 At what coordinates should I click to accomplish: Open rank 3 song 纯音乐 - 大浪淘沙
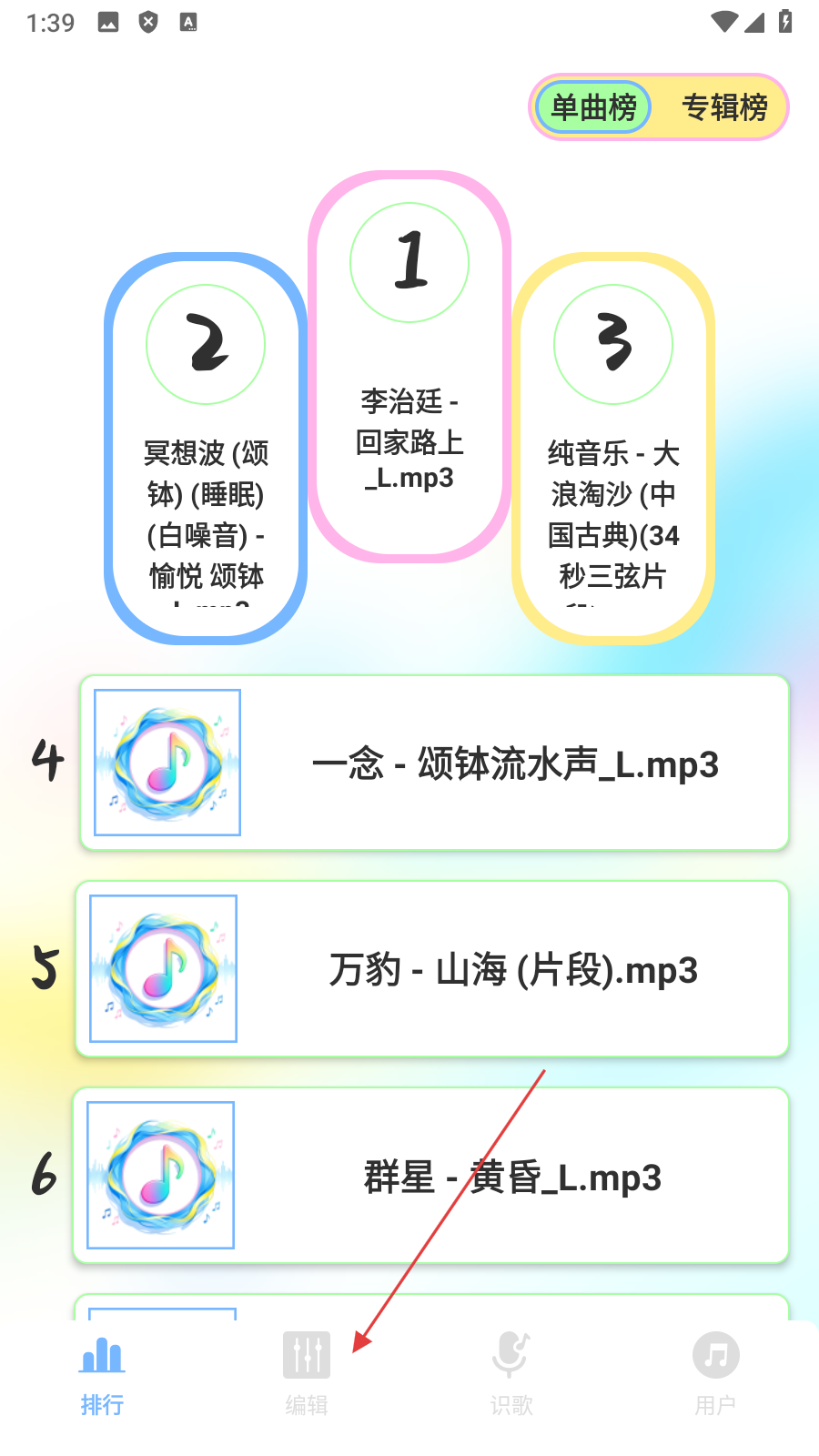[x=613, y=448]
